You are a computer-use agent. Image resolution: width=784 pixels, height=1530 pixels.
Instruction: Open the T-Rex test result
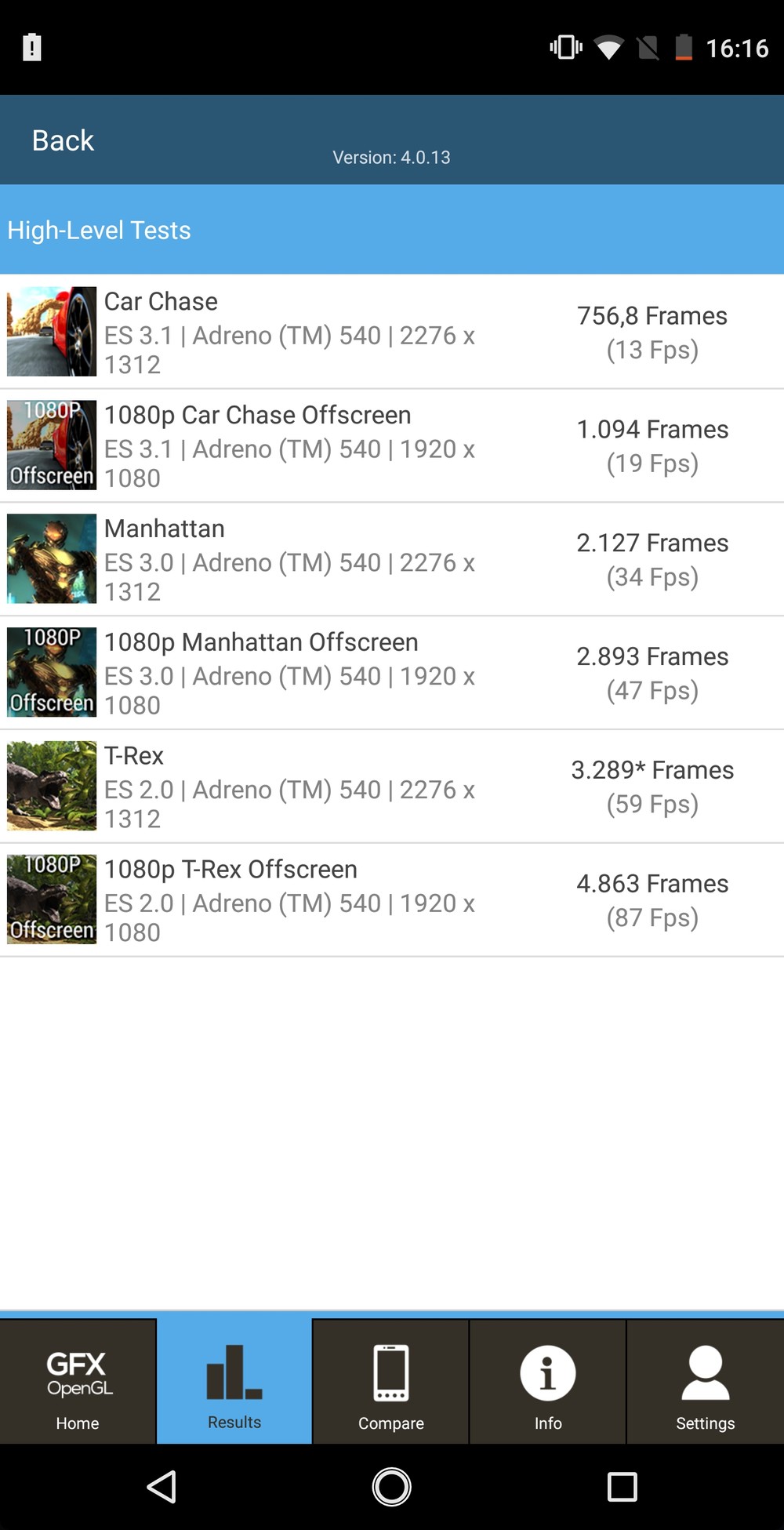tap(392, 787)
